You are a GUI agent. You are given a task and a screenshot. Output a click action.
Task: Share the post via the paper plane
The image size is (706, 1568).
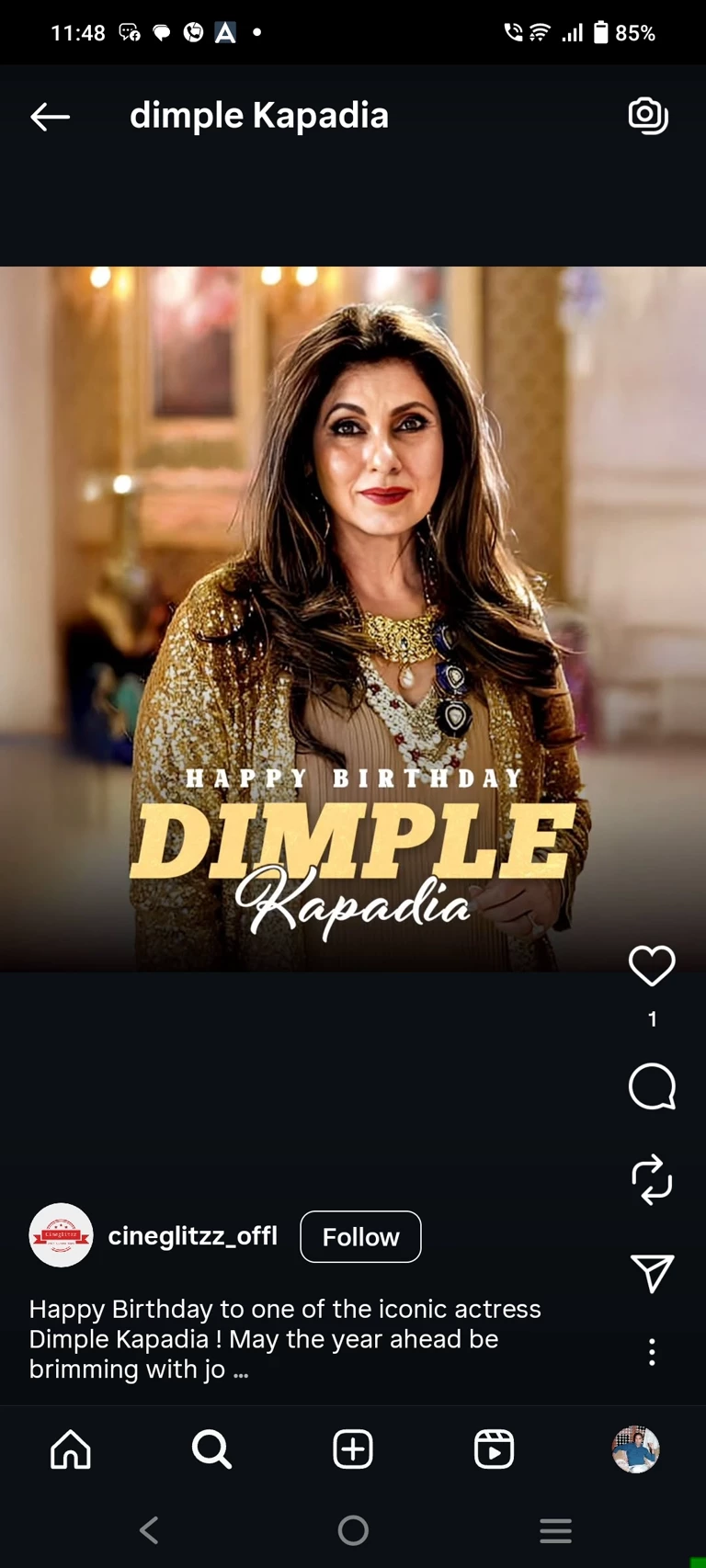[652, 1273]
